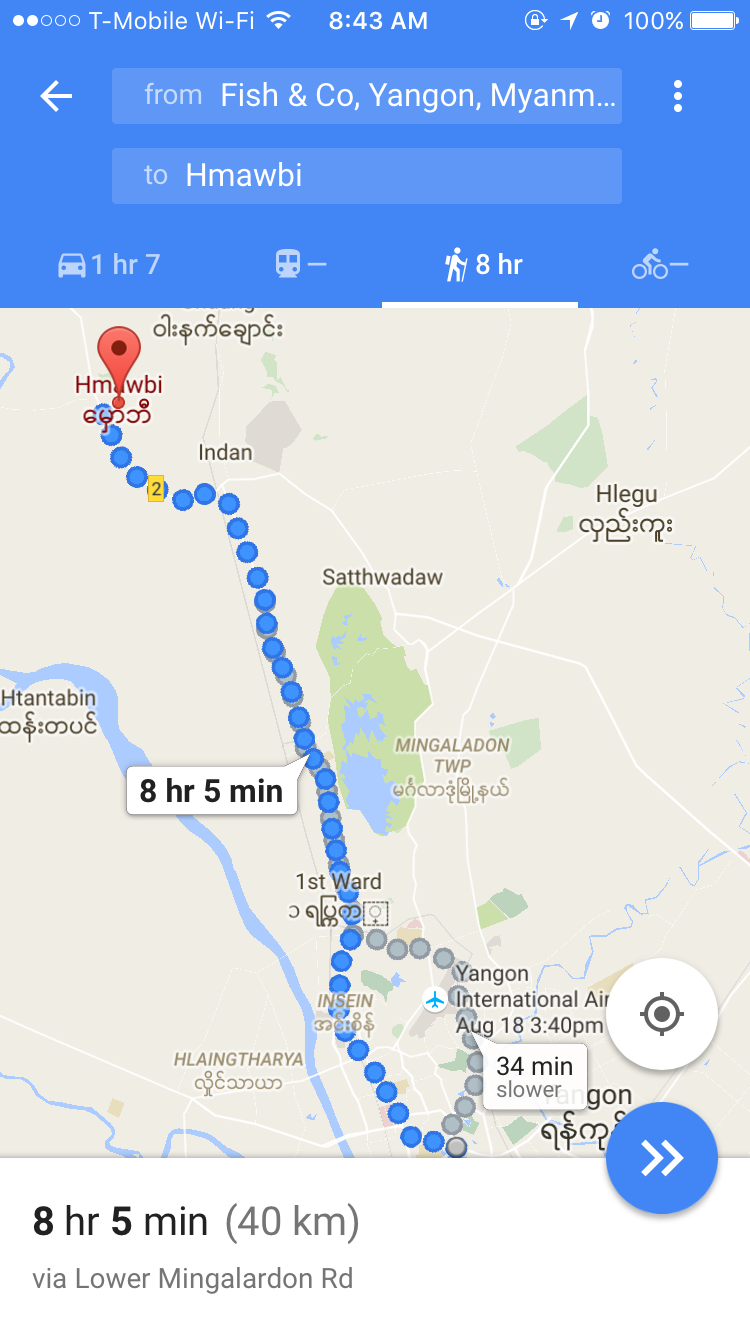Tap the 8 hr 5 min route label
The height and width of the screenshot is (1334, 750).
[212, 791]
